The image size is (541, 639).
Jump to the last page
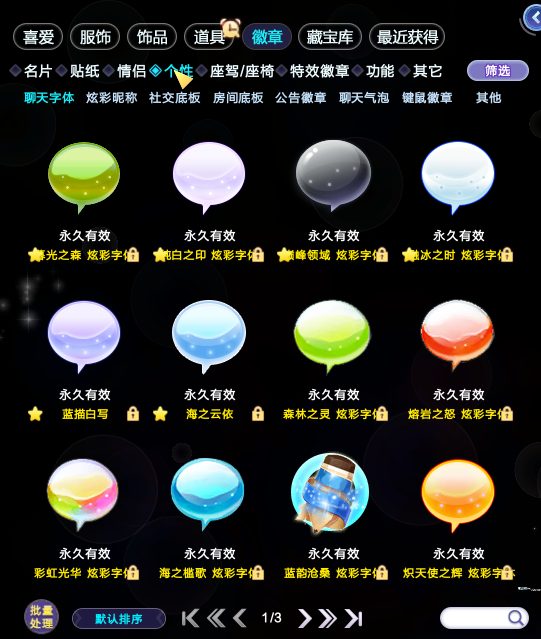click(353, 618)
